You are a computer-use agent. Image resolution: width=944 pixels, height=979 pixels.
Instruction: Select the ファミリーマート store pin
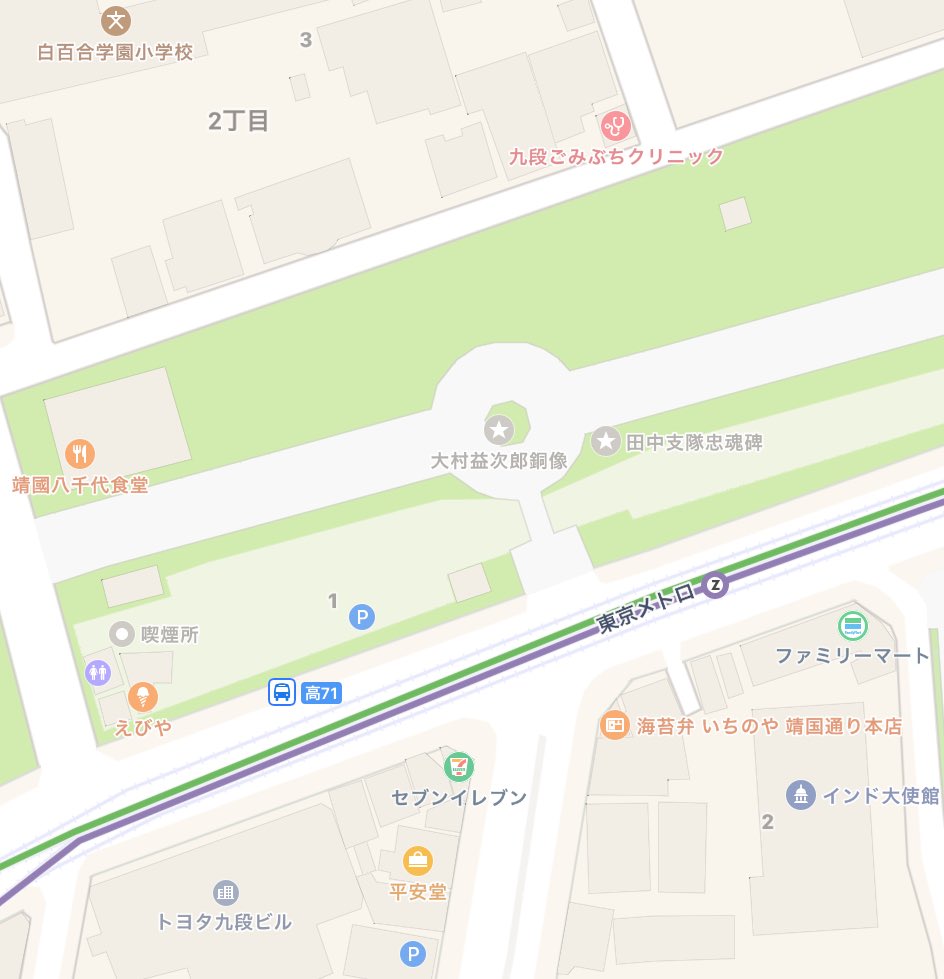852,627
